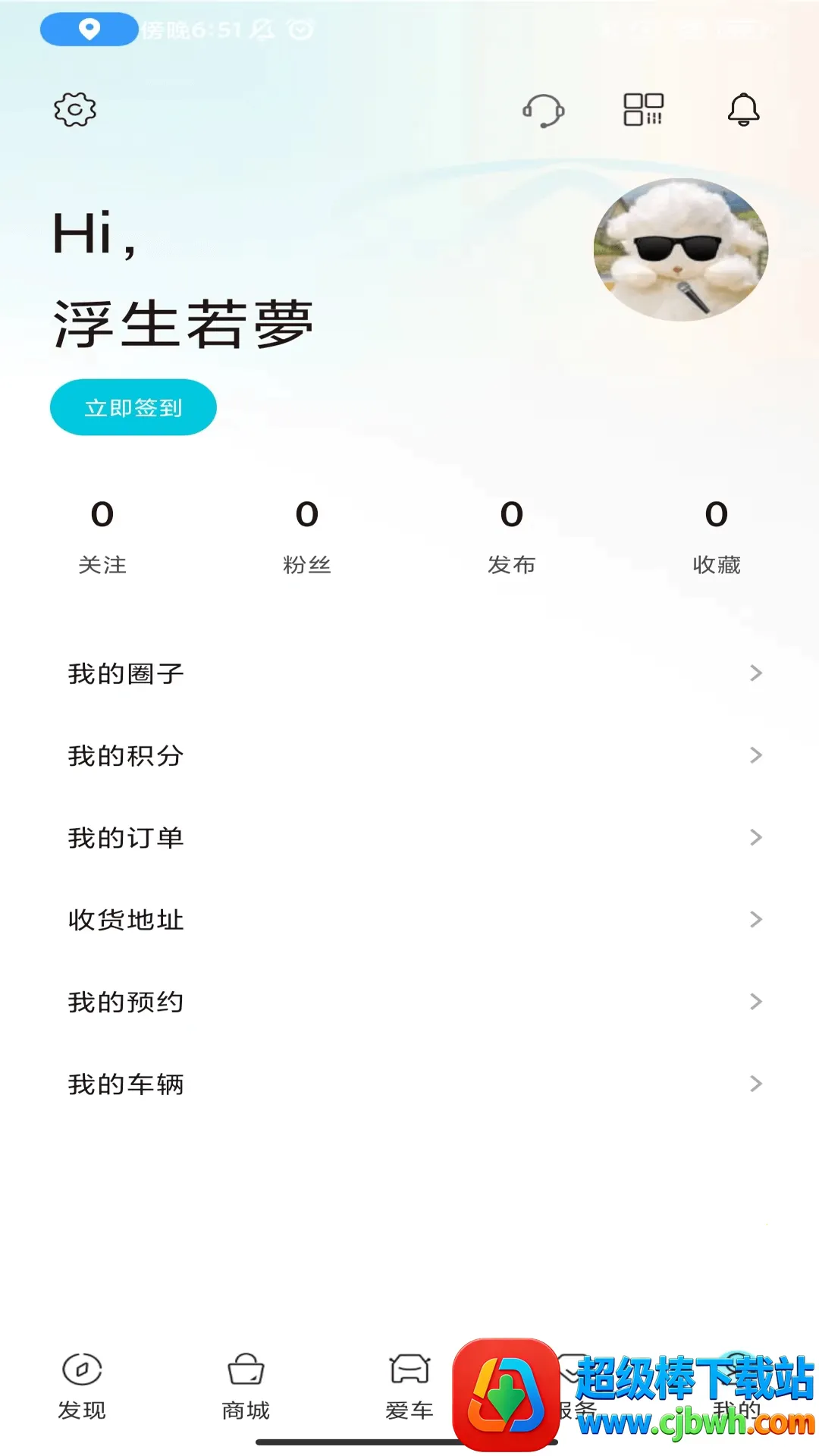
Task: Open 我的积分 points row
Action: pos(409,755)
